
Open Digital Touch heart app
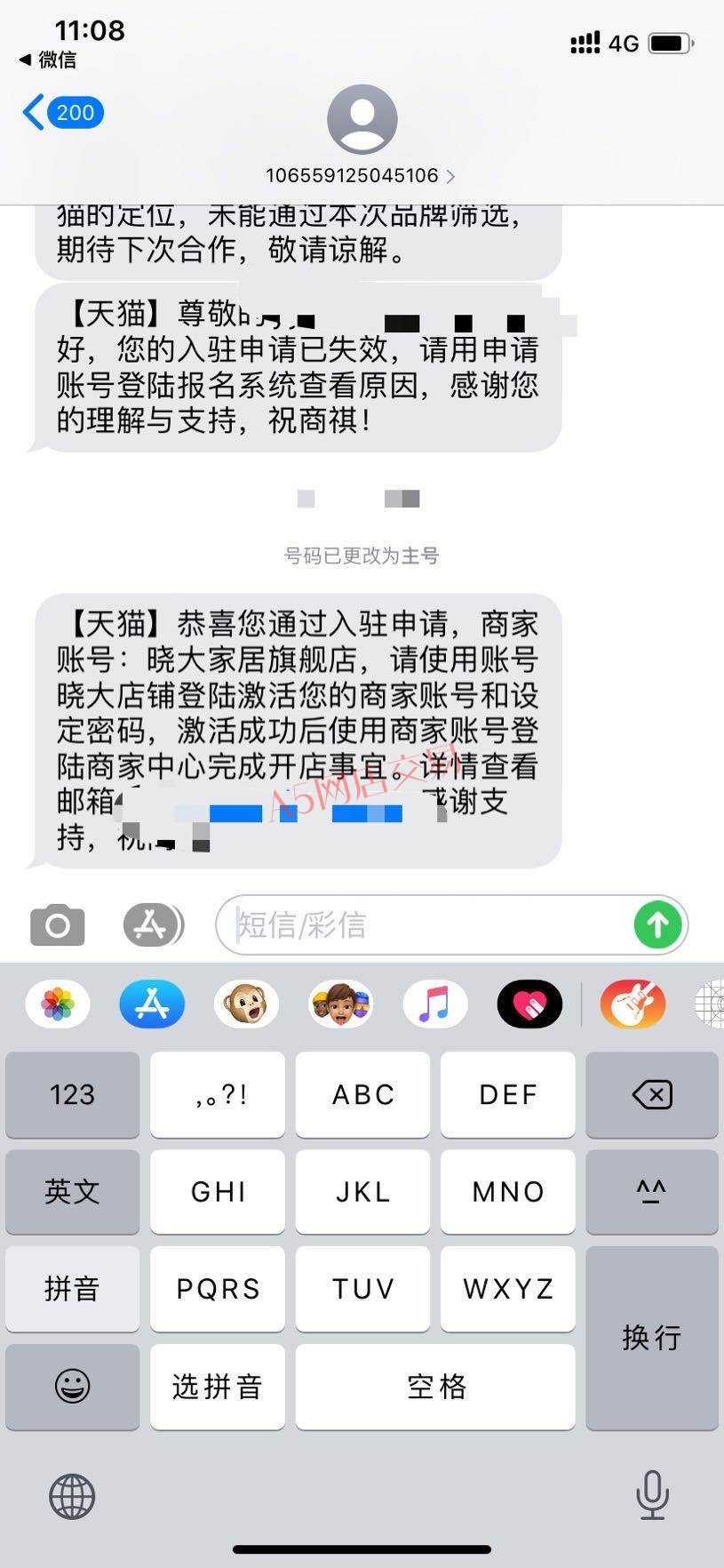tap(529, 1004)
